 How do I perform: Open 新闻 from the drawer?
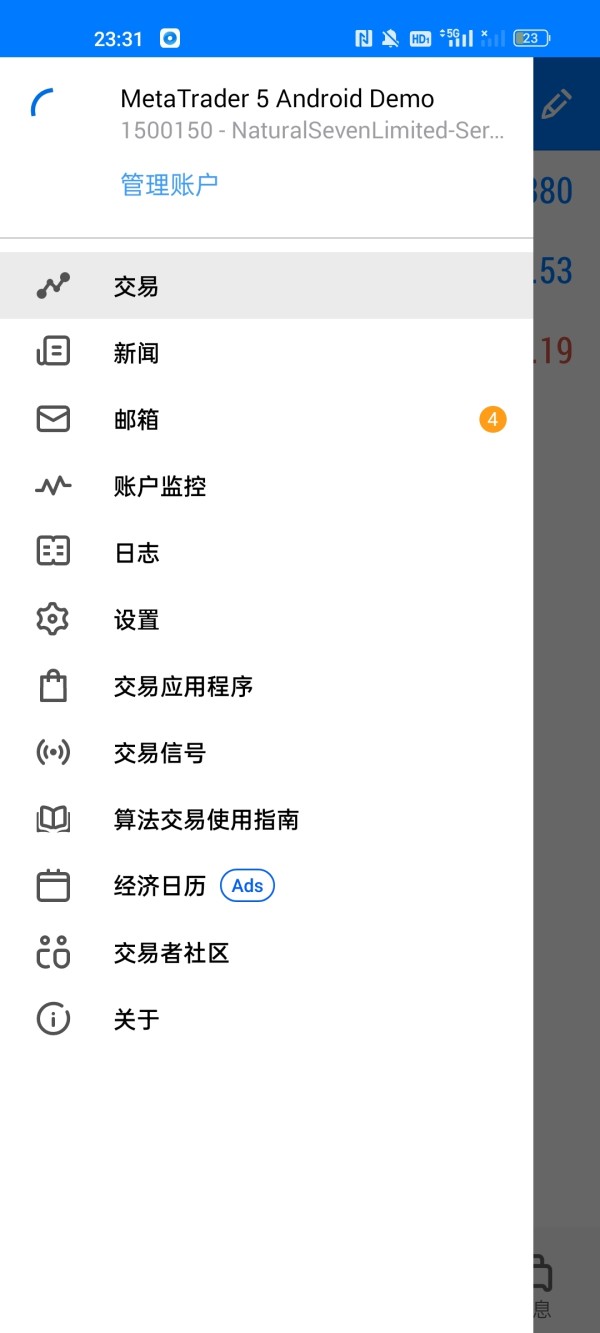267,353
